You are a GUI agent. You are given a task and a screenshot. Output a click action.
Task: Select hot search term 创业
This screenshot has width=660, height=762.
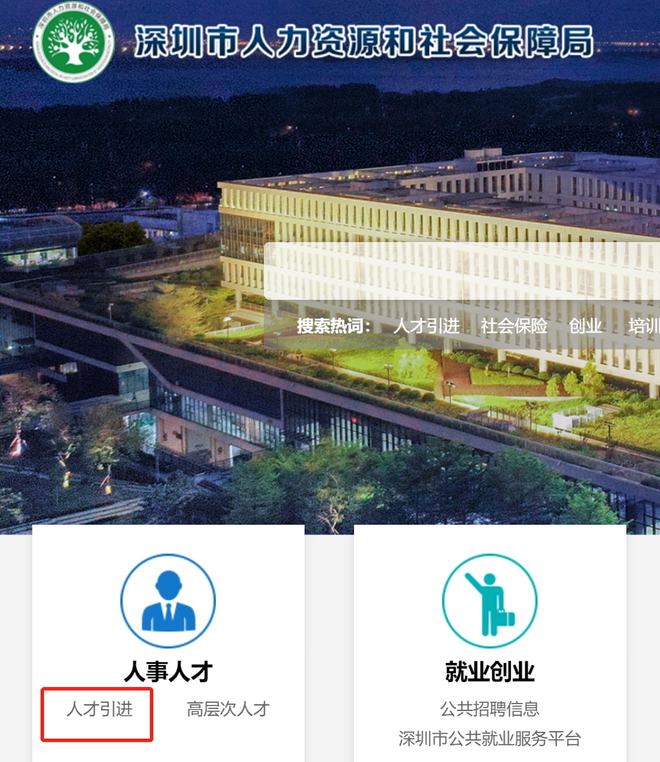click(585, 326)
